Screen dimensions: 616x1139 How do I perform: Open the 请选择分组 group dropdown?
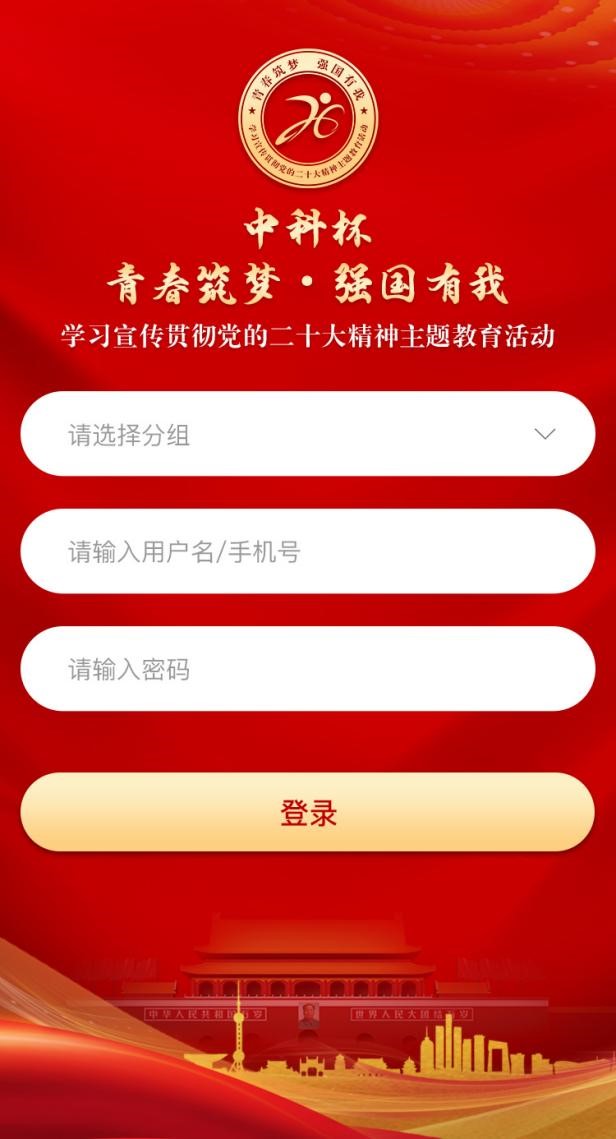[307, 434]
